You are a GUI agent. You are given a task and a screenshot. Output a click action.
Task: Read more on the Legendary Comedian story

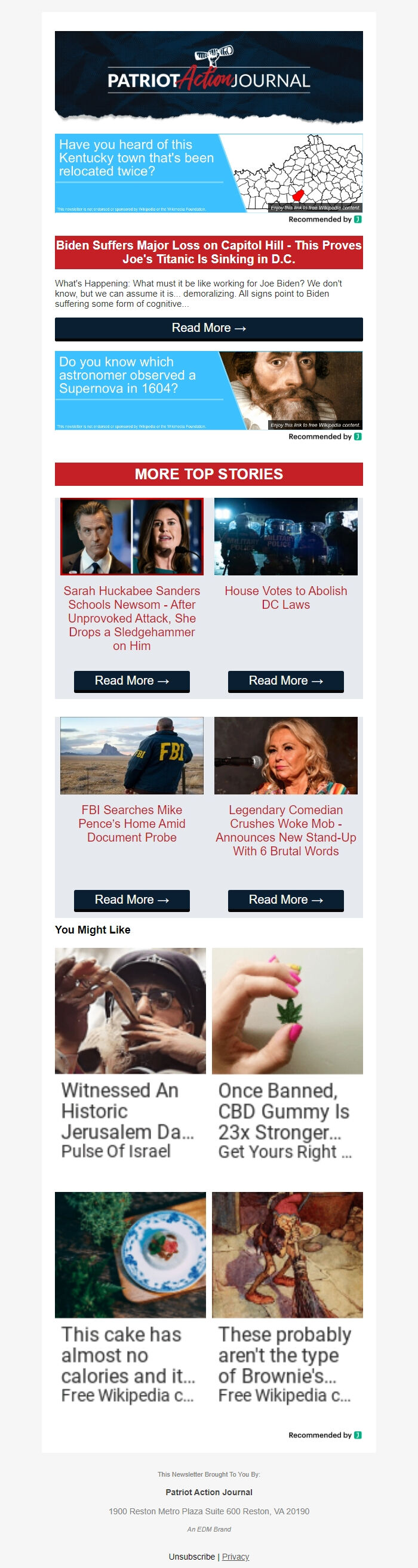pyautogui.click(x=286, y=899)
